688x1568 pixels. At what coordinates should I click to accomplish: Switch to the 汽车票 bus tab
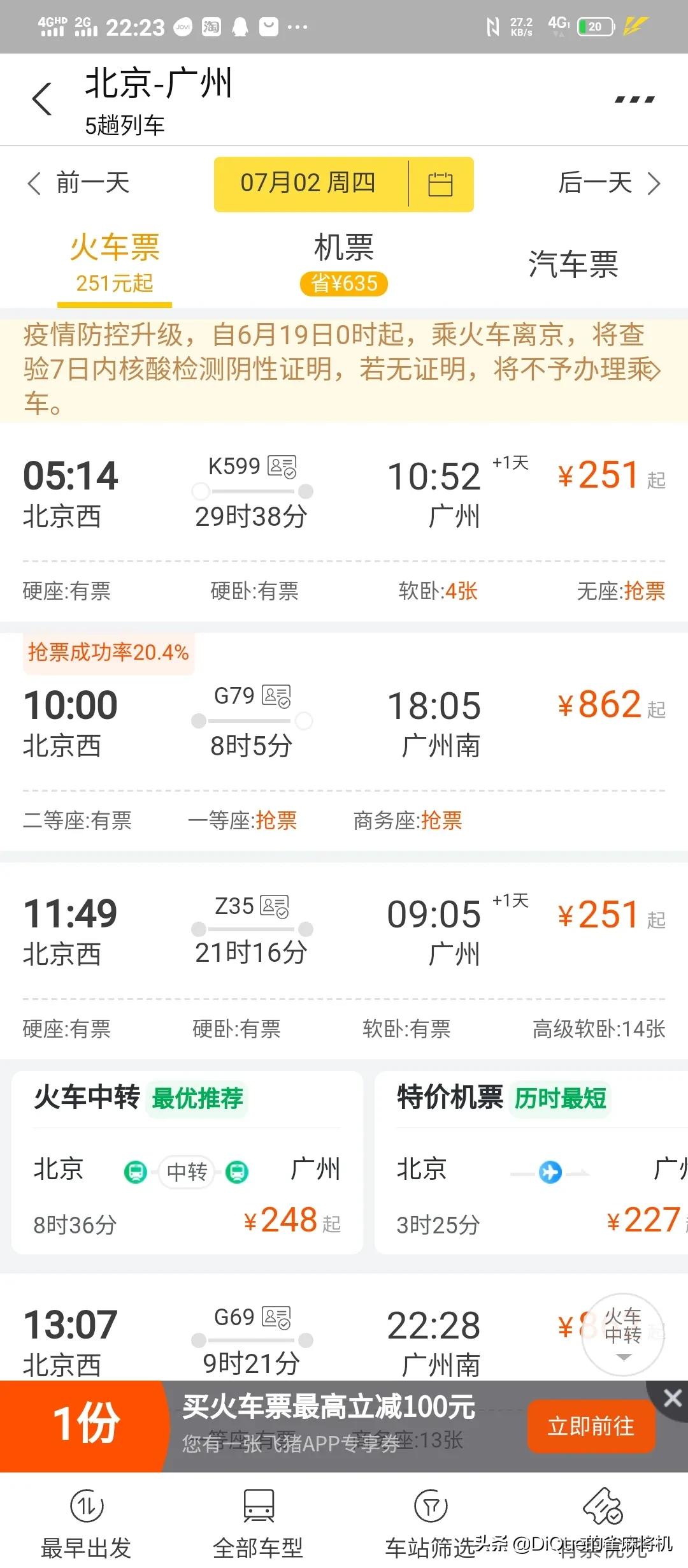coord(573,263)
